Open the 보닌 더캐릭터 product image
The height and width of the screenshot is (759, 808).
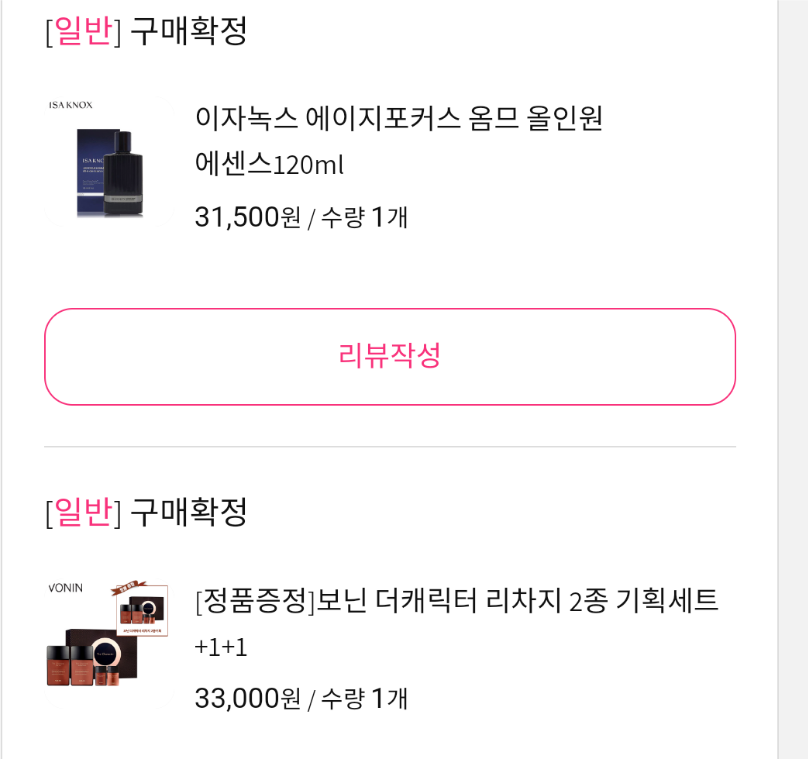pyautogui.click(x=108, y=636)
